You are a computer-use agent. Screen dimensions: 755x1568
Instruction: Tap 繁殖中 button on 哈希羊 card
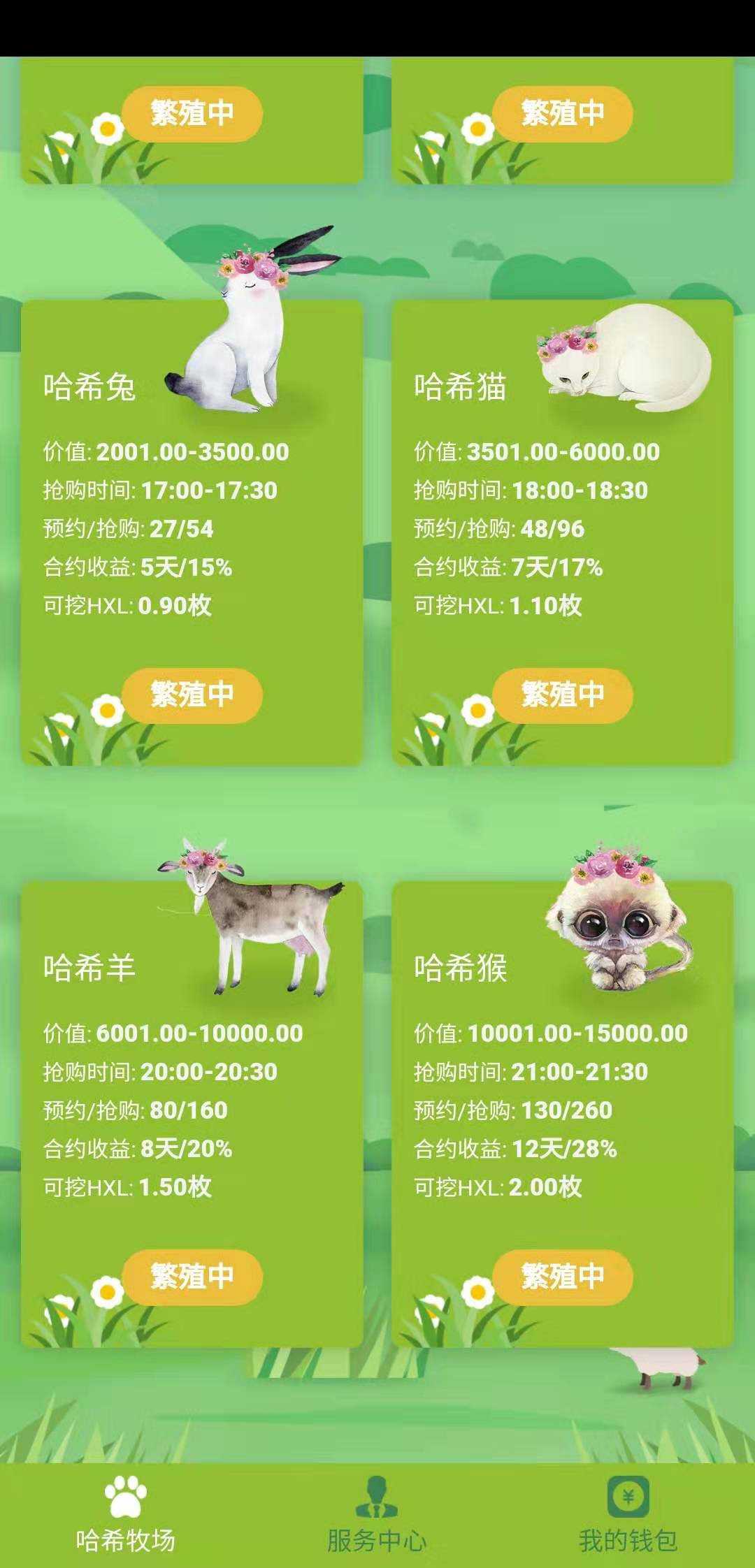[192, 1277]
